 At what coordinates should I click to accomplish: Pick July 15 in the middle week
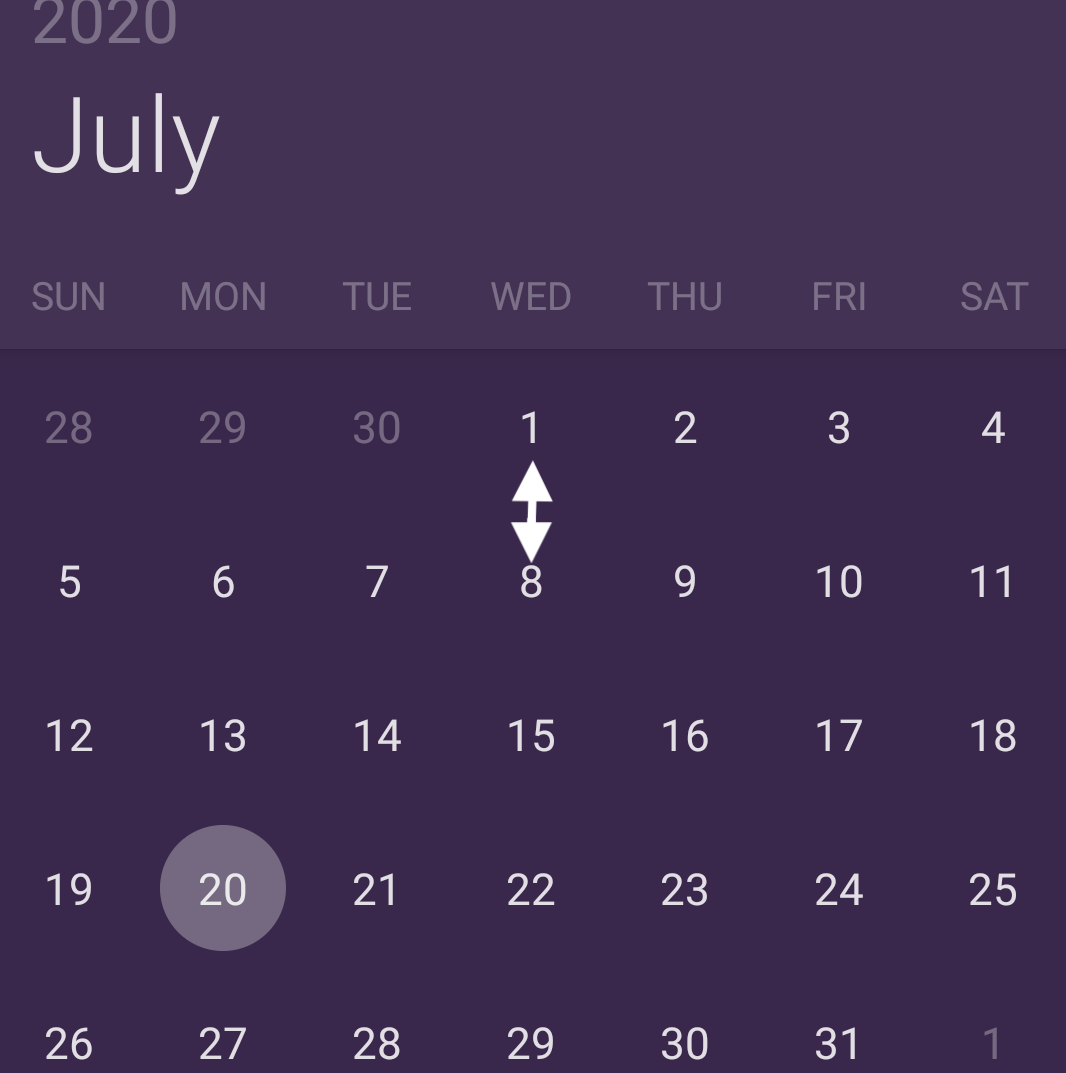pyautogui.click(x=530, y=735)
